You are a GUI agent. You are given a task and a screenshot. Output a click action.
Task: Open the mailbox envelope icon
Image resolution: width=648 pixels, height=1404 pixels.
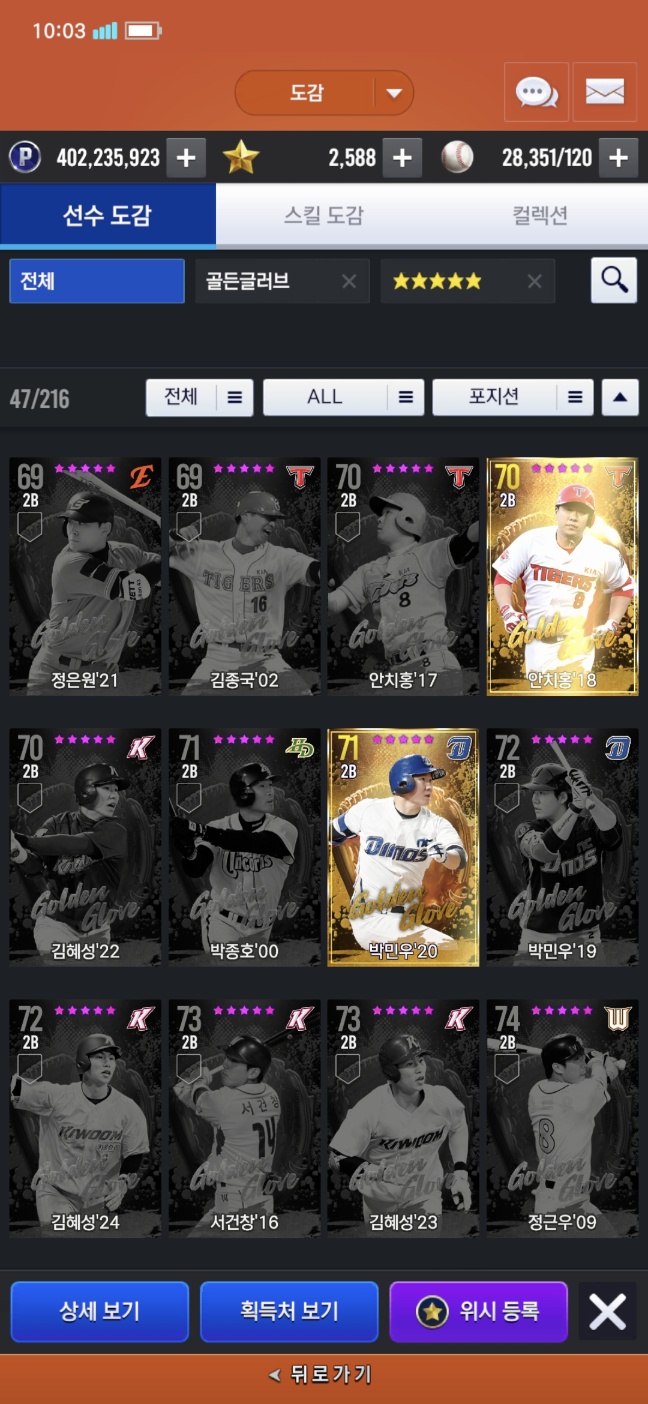click(x=605, y=92)
